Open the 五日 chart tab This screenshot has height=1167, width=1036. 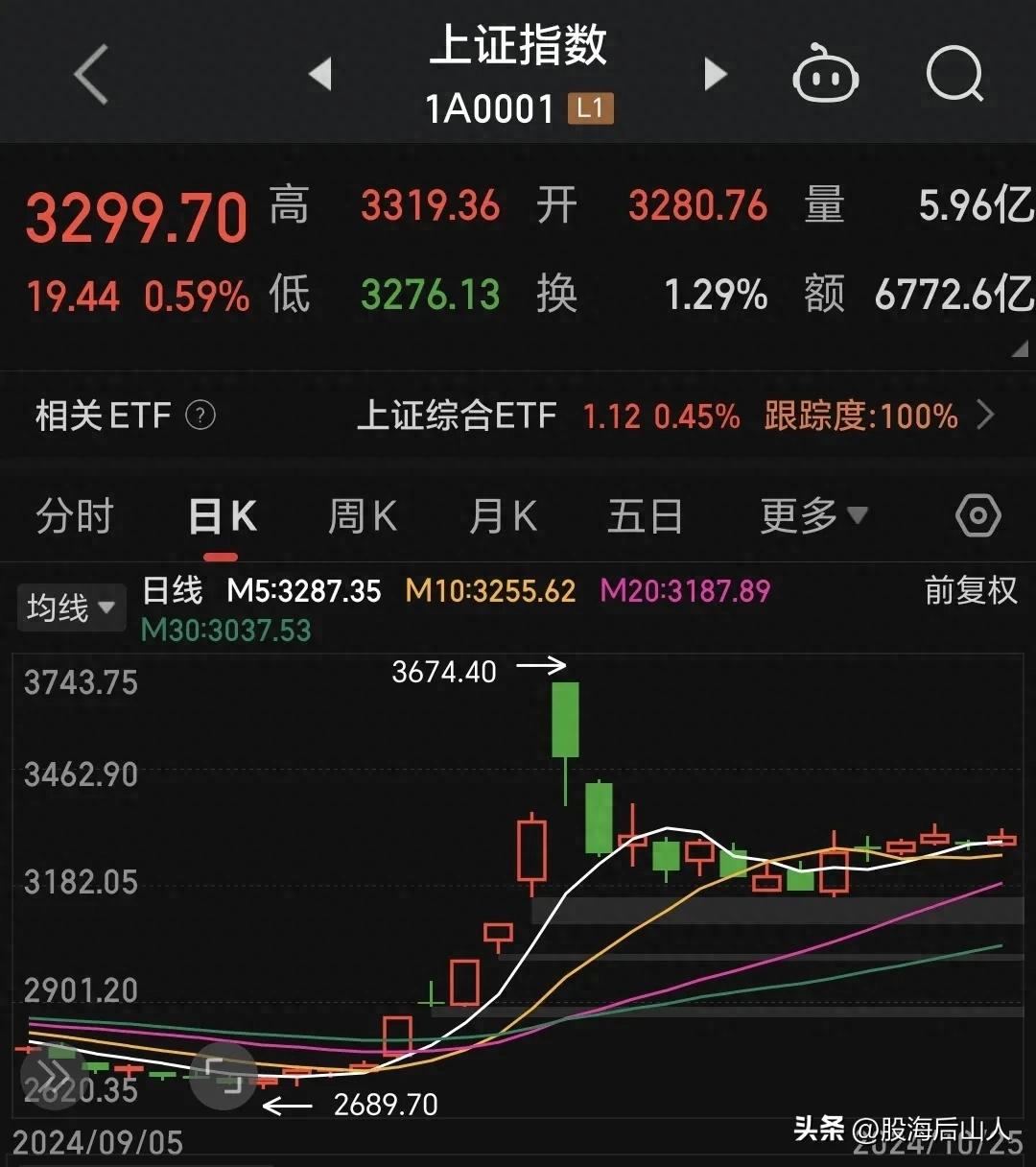point(645,516)
